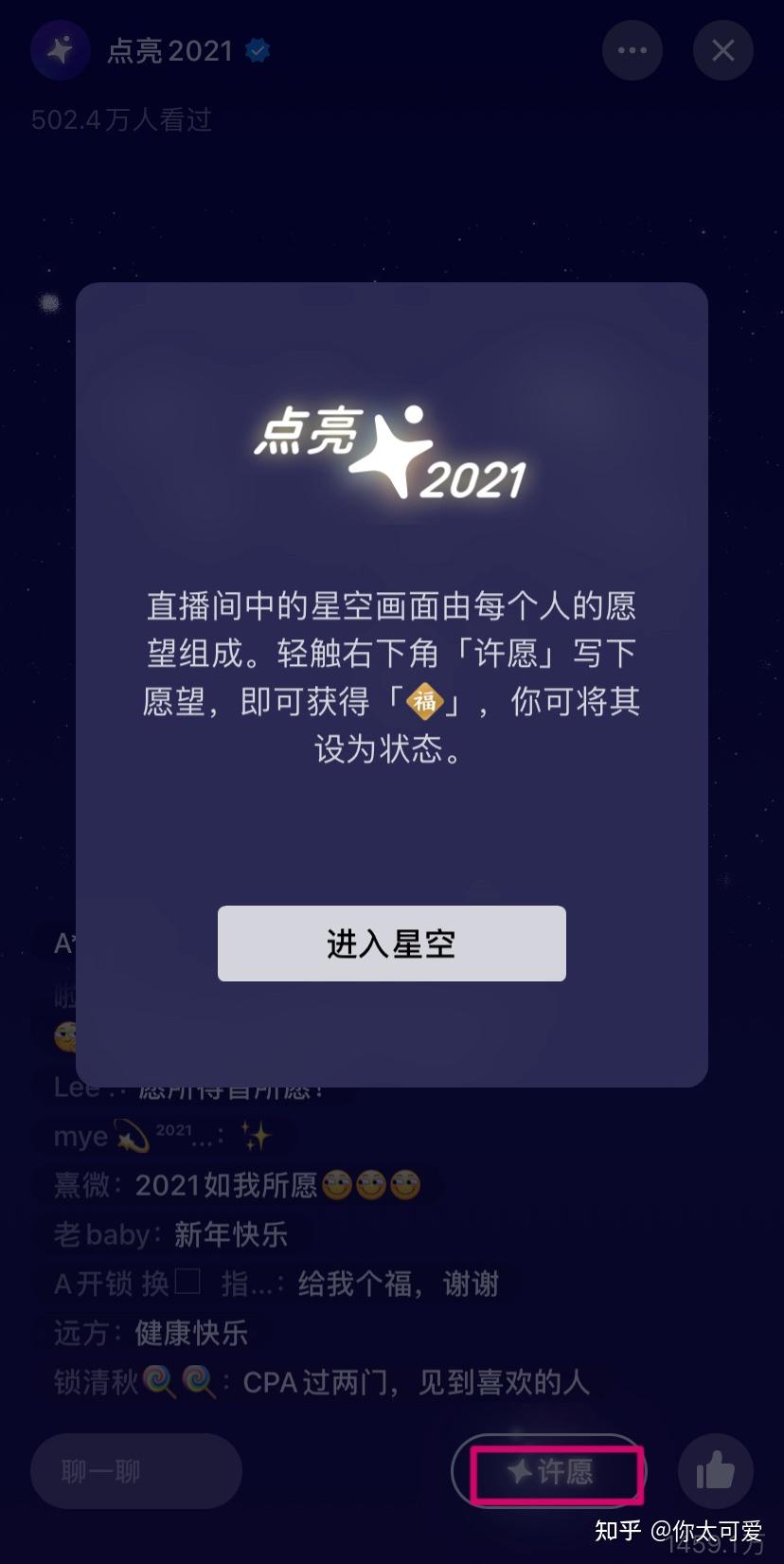Open the 聊一聊 chat input
784x1564 pixels.
click(x=135, y=1471)
